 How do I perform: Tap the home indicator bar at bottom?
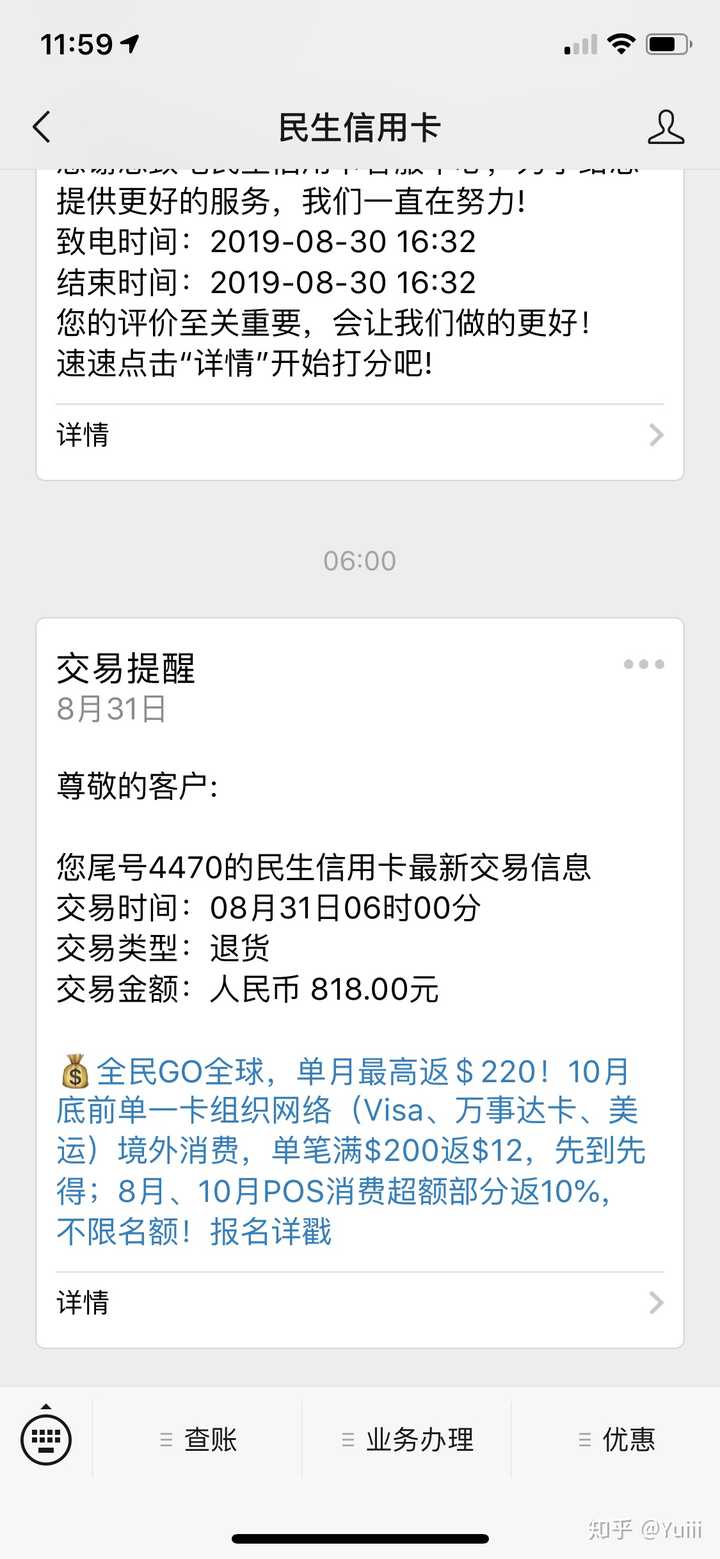[360, 1540]
